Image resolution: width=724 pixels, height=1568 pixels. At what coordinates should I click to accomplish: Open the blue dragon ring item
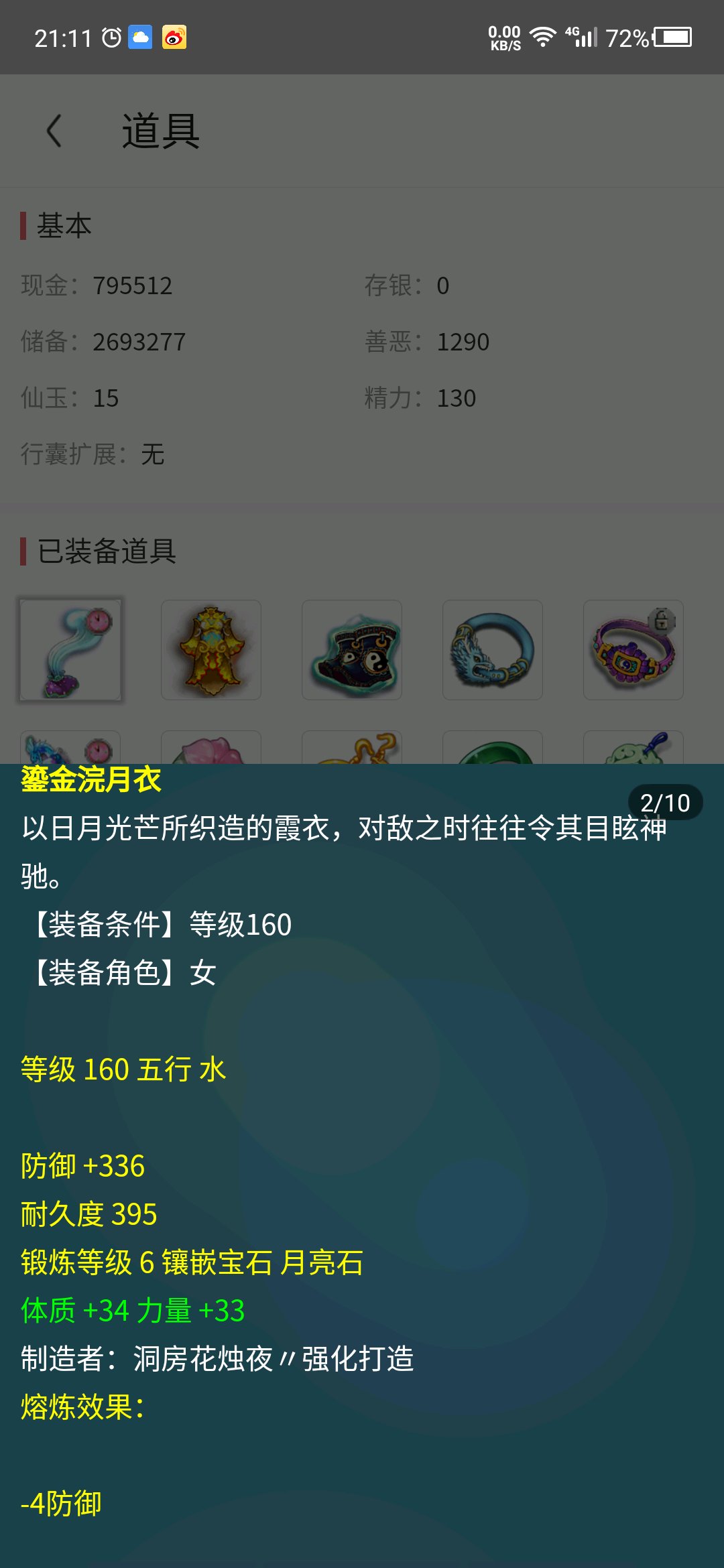point(493,650)
